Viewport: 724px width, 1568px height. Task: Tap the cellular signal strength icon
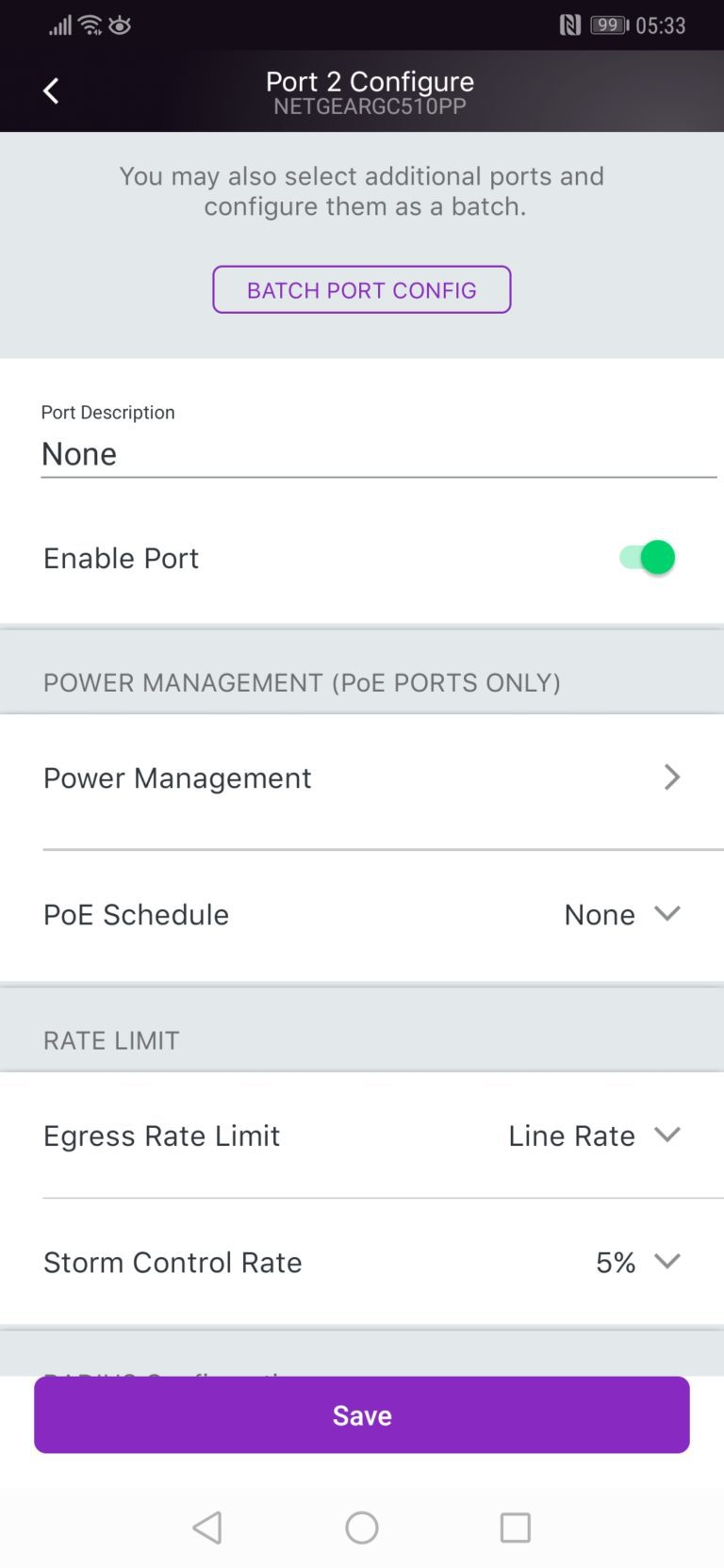58,24
